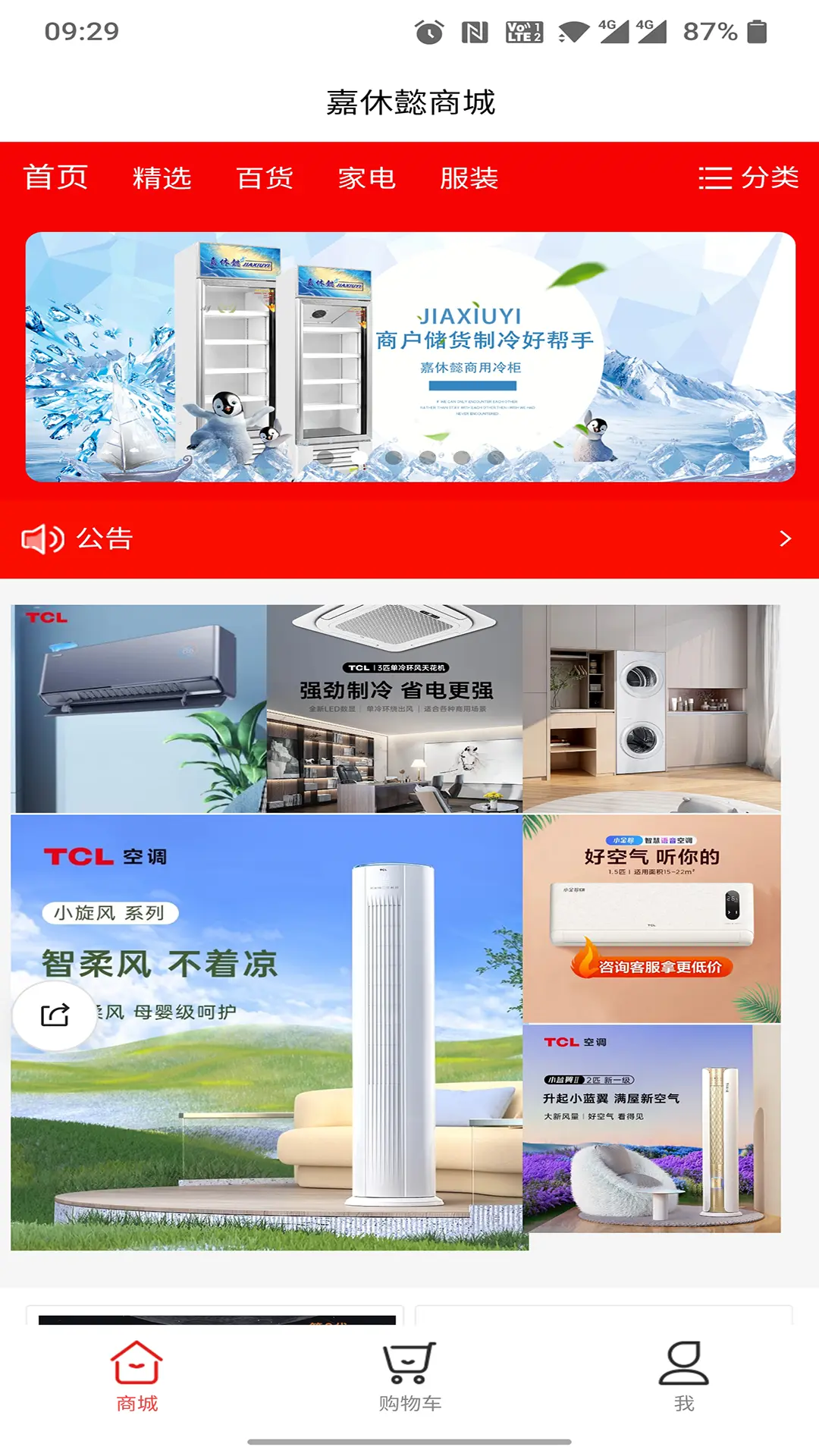Switch to the 精选 tab
Image resolution: width=819 pixels, height=1456 pixels.
point(162,178)
